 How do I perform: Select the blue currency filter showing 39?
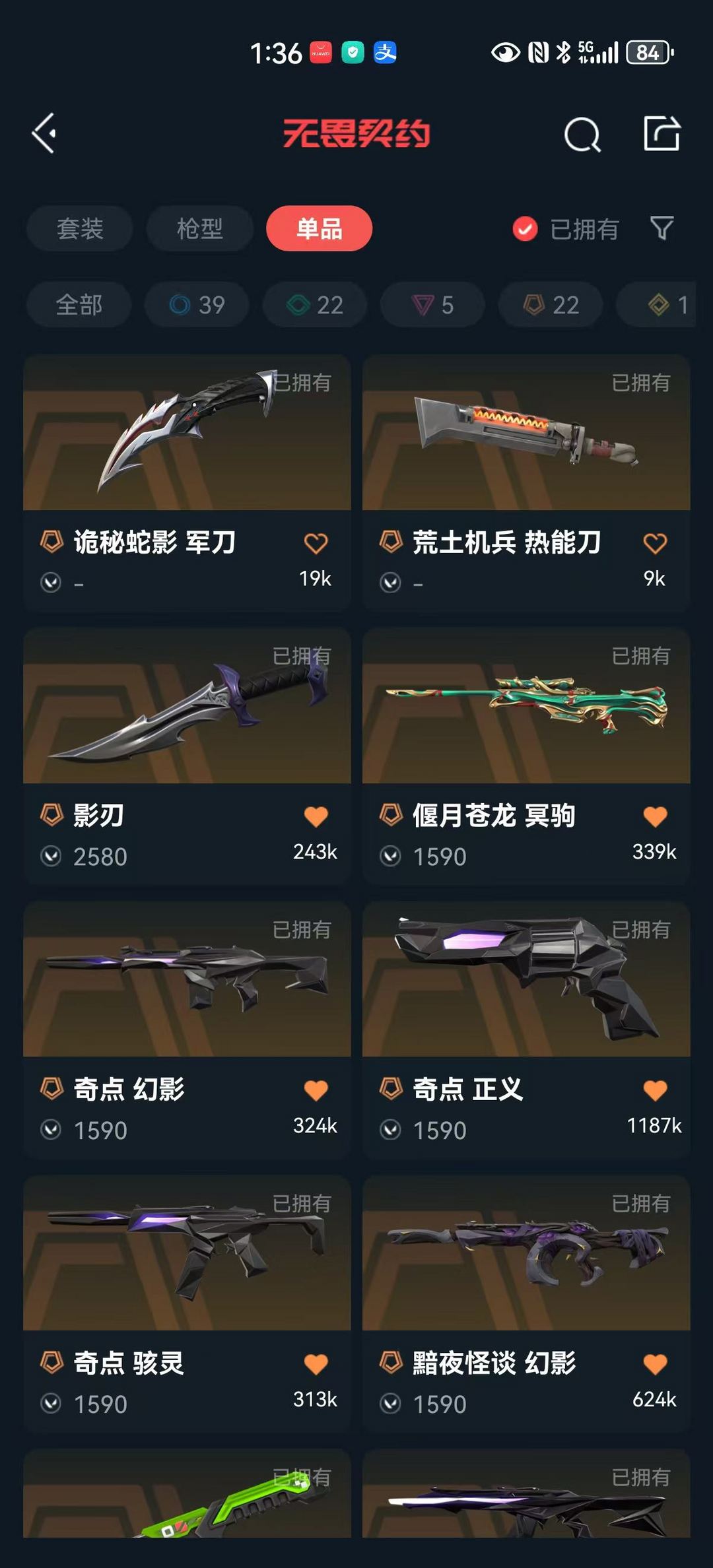(x=195, y=305)
